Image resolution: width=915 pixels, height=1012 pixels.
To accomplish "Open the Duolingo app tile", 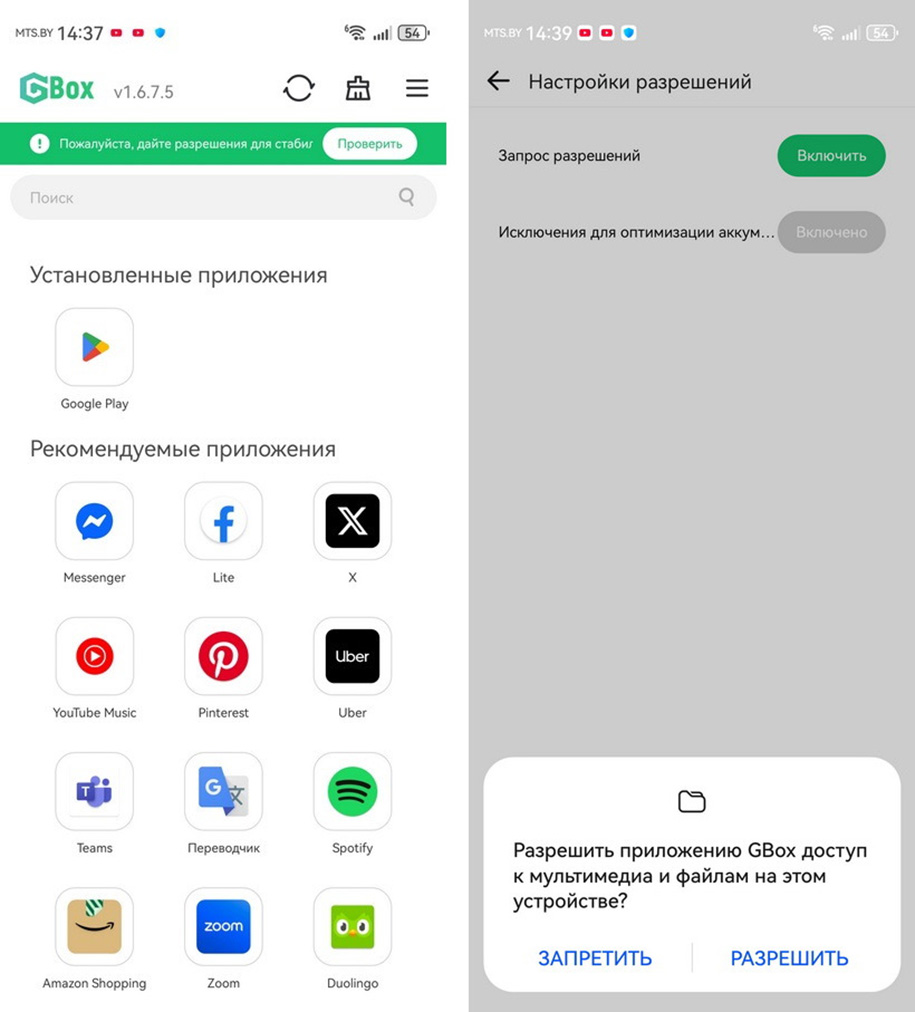I will [x=352, y=926].
